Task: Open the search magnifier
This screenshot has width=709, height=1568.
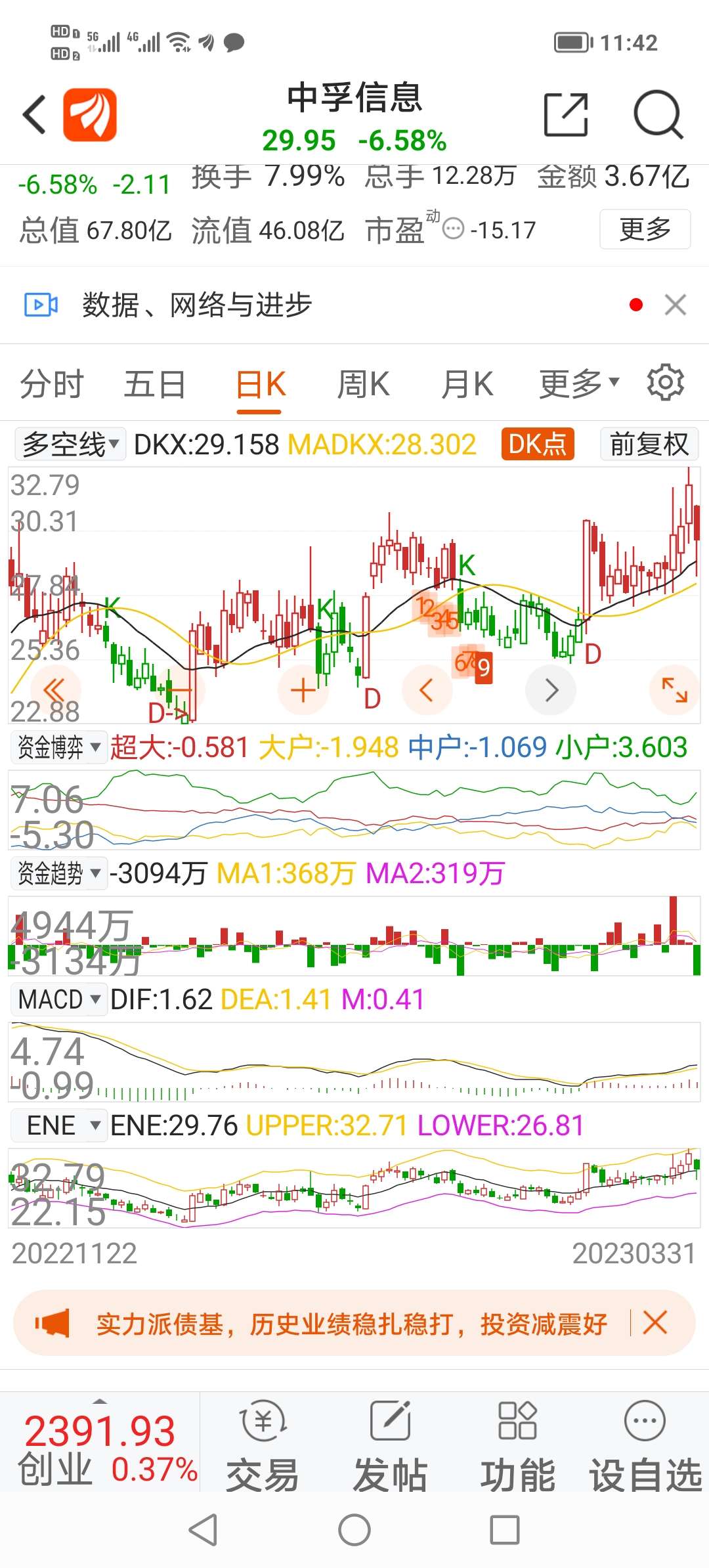Action: (x=658, y=114)
